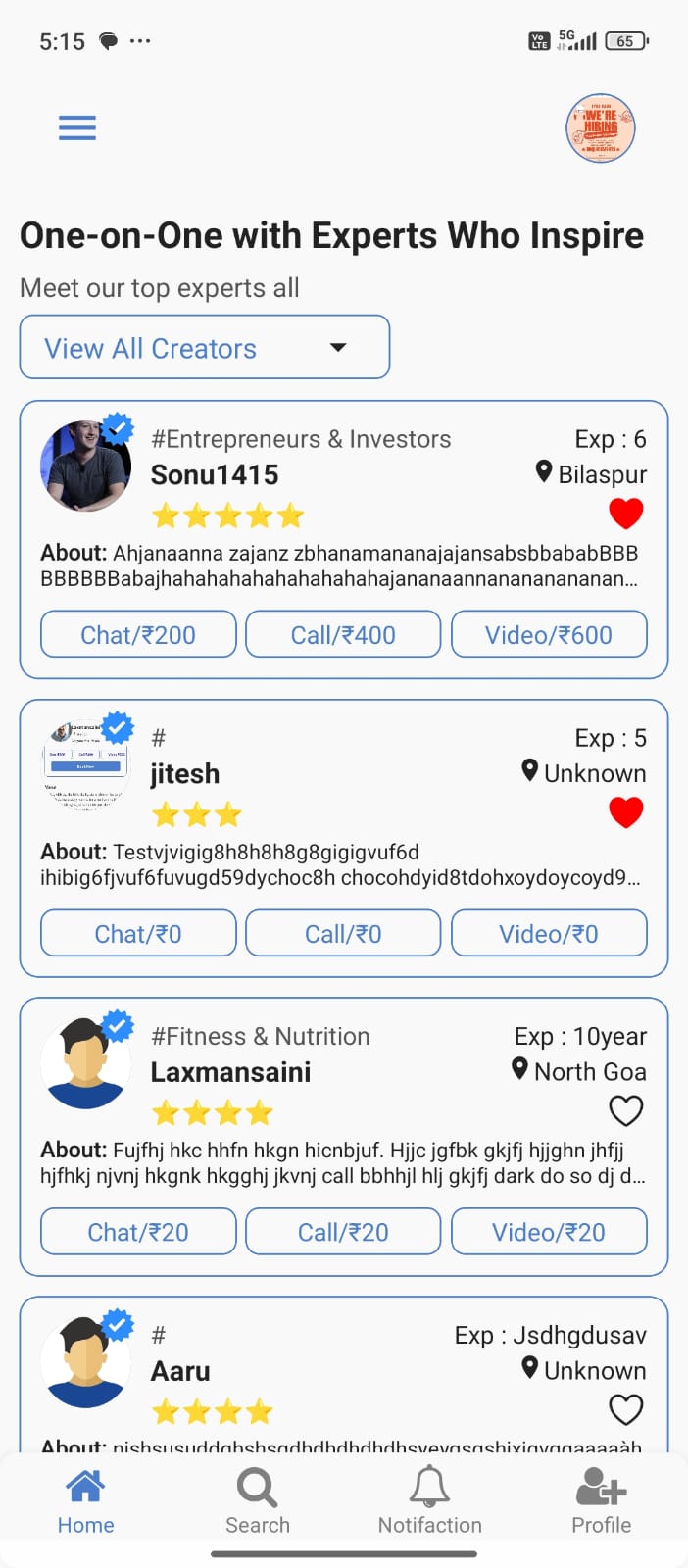Image resolution: width=688 pixels, height=1568 pixels.
Task: Tap Call/₹0 on jitesh's card
Action: 343,933
